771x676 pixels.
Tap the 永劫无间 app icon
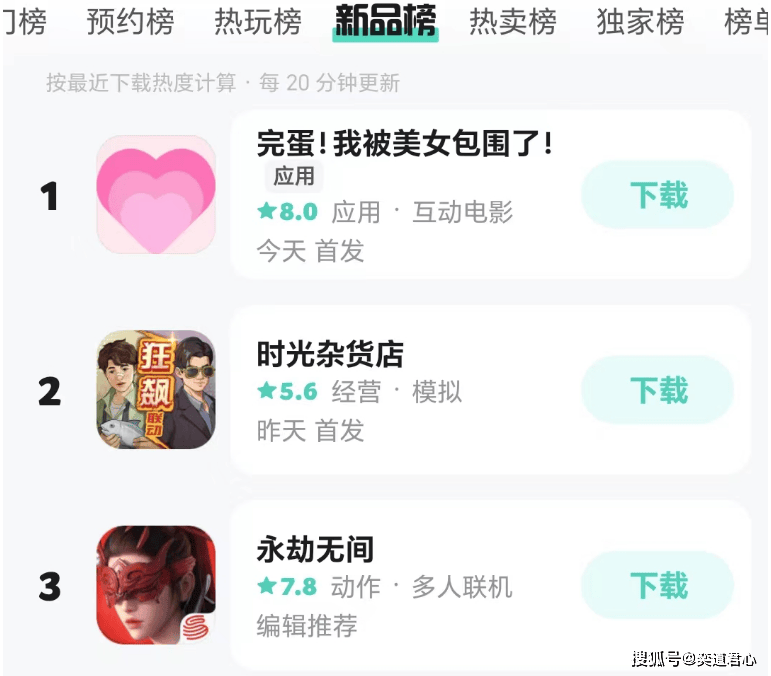coord(156,585)
